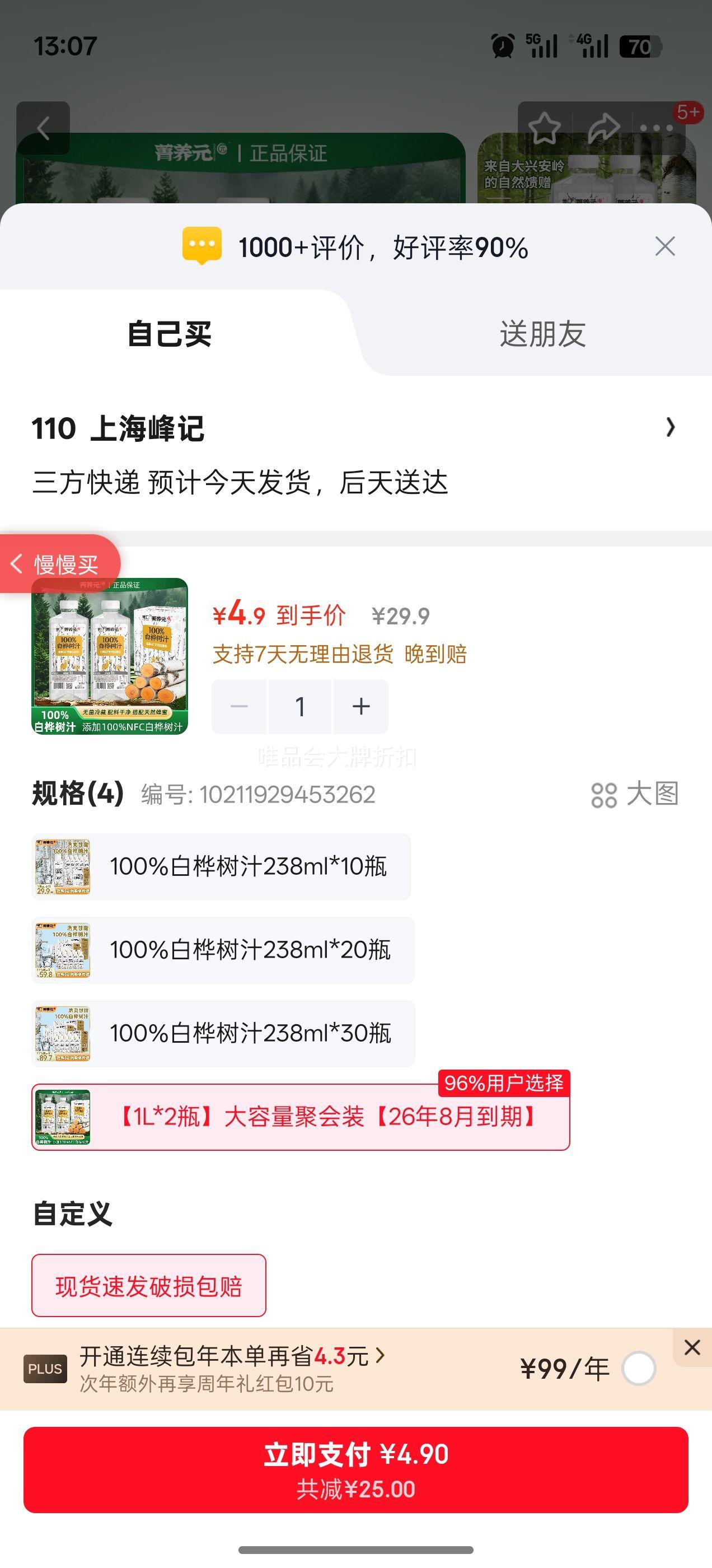Choose 100%白桦树汁238ml*20瓶 option
Viewport: 712px width, 1568px height.
223,950
